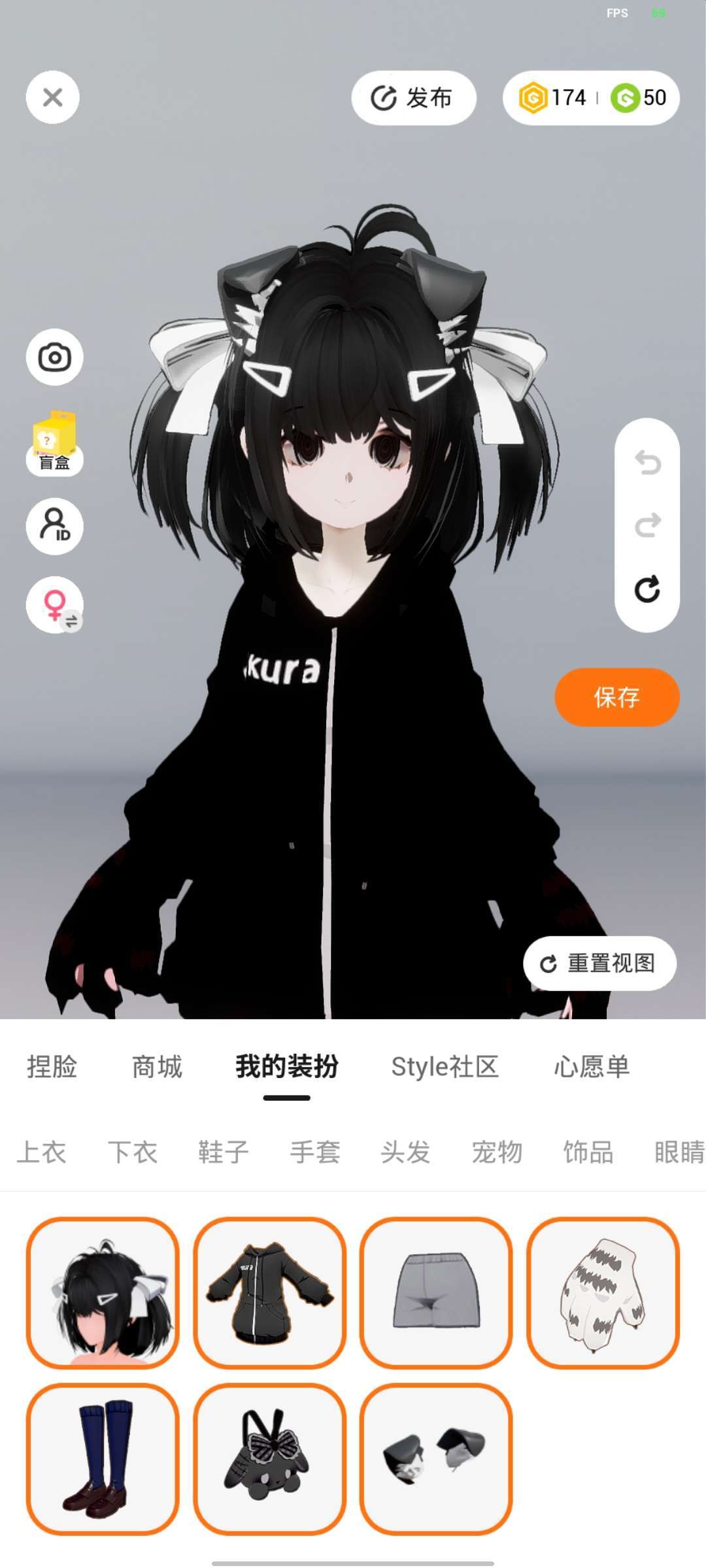Select the 饰品 category
This screenshot has width=706, height=1568.
[x=588, y=1152]
